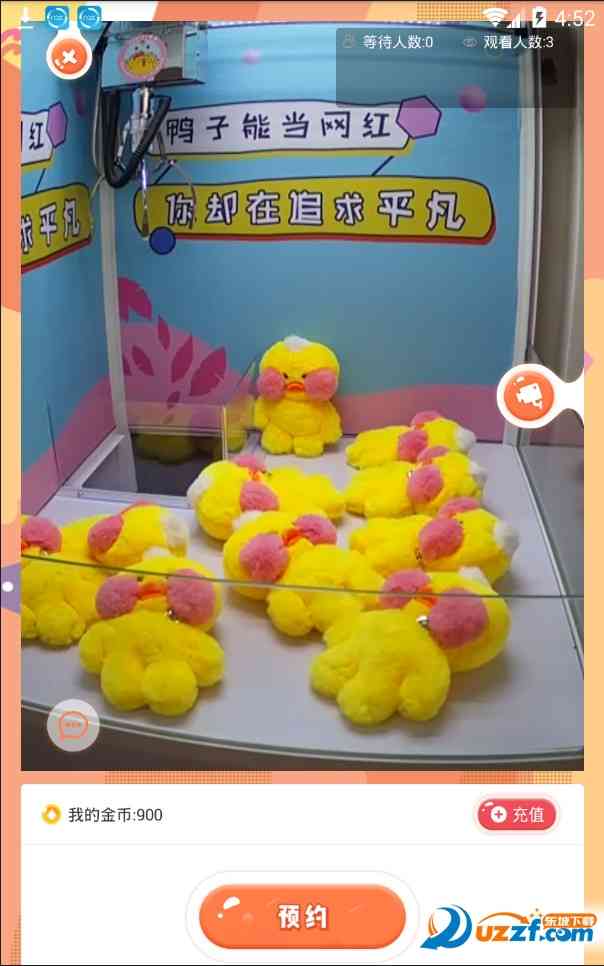Close the claw machine live view

pos(68,57)
